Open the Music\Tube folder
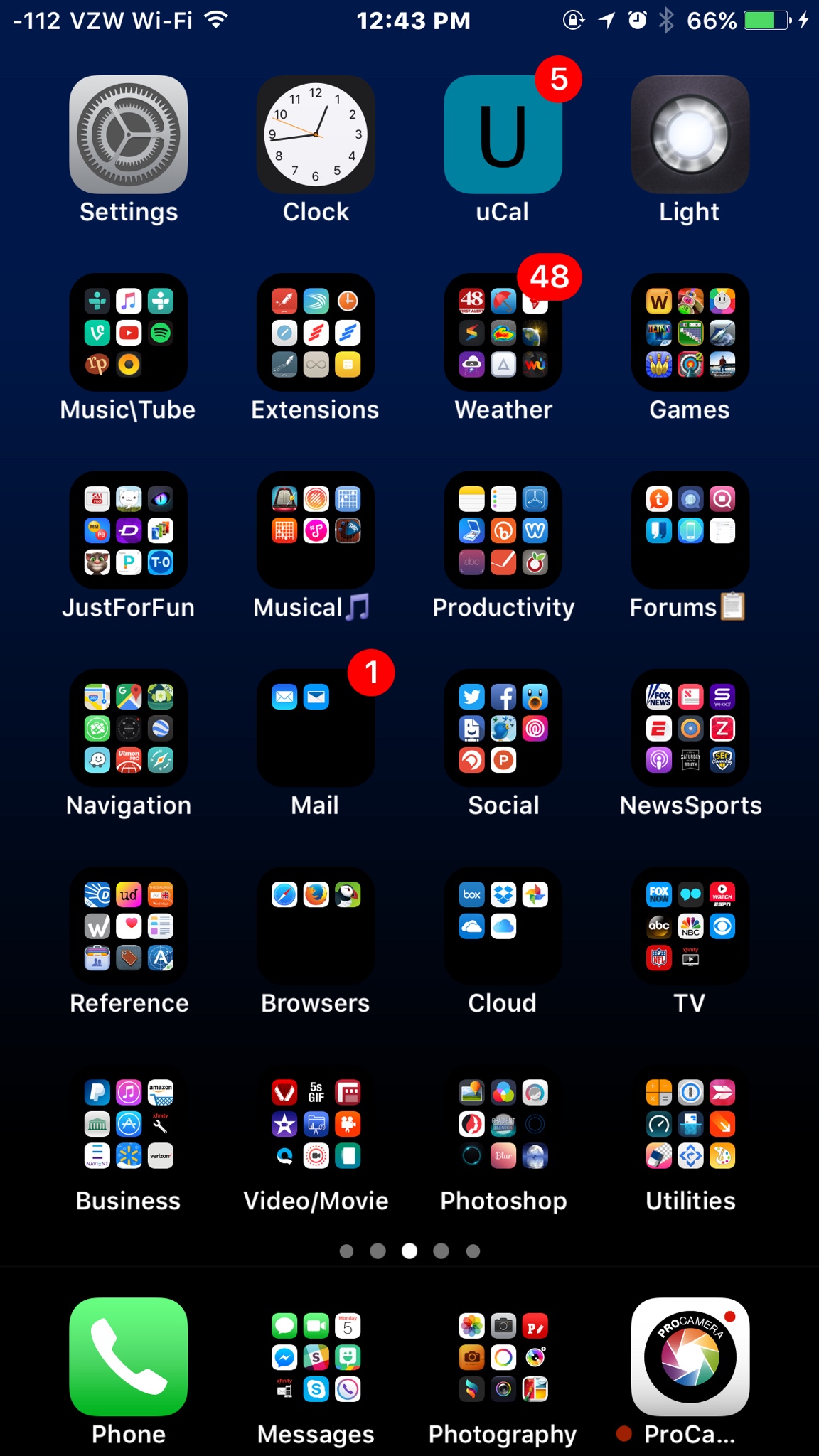The image size is (819, 1456). click(128, 333)
